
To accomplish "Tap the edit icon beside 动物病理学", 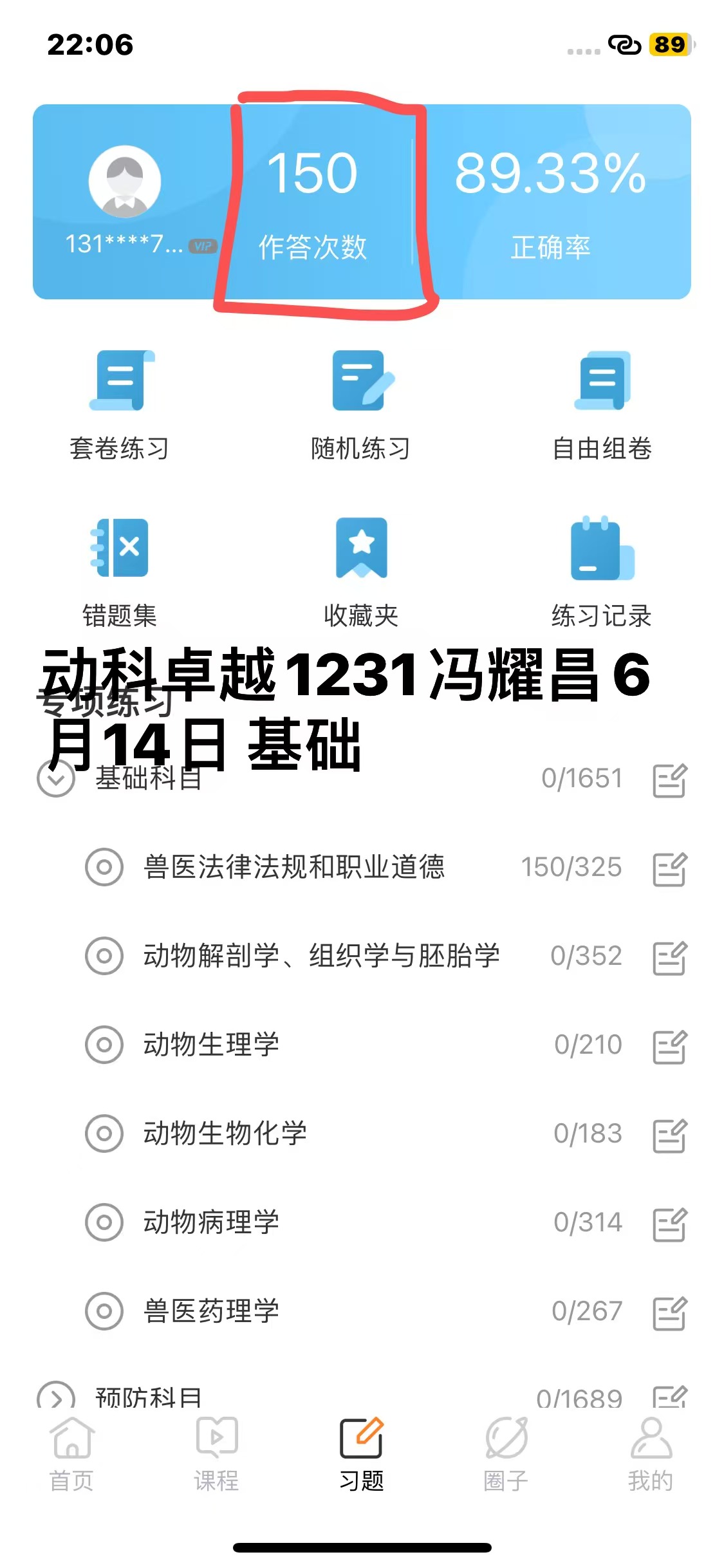I will pos(670,1224).
